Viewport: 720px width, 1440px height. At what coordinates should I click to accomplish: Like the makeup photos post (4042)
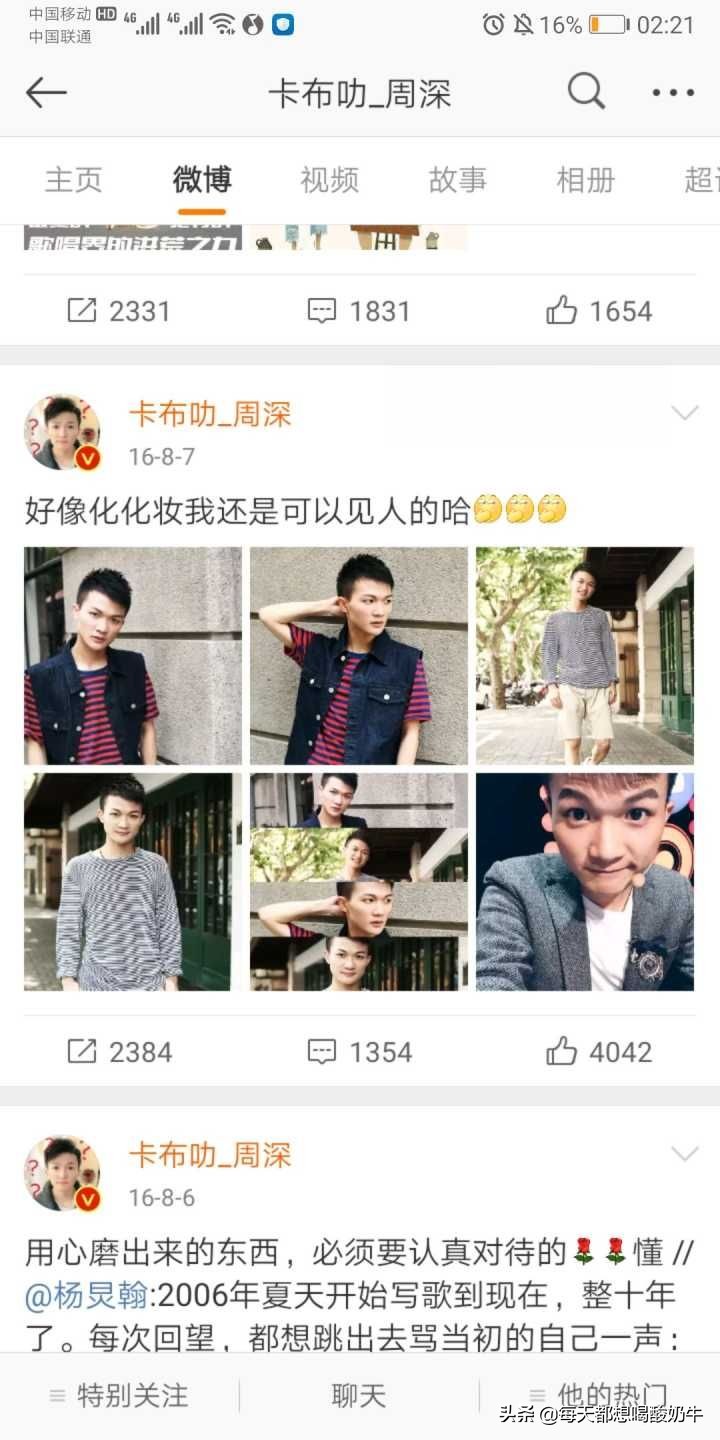[595, 1051]
